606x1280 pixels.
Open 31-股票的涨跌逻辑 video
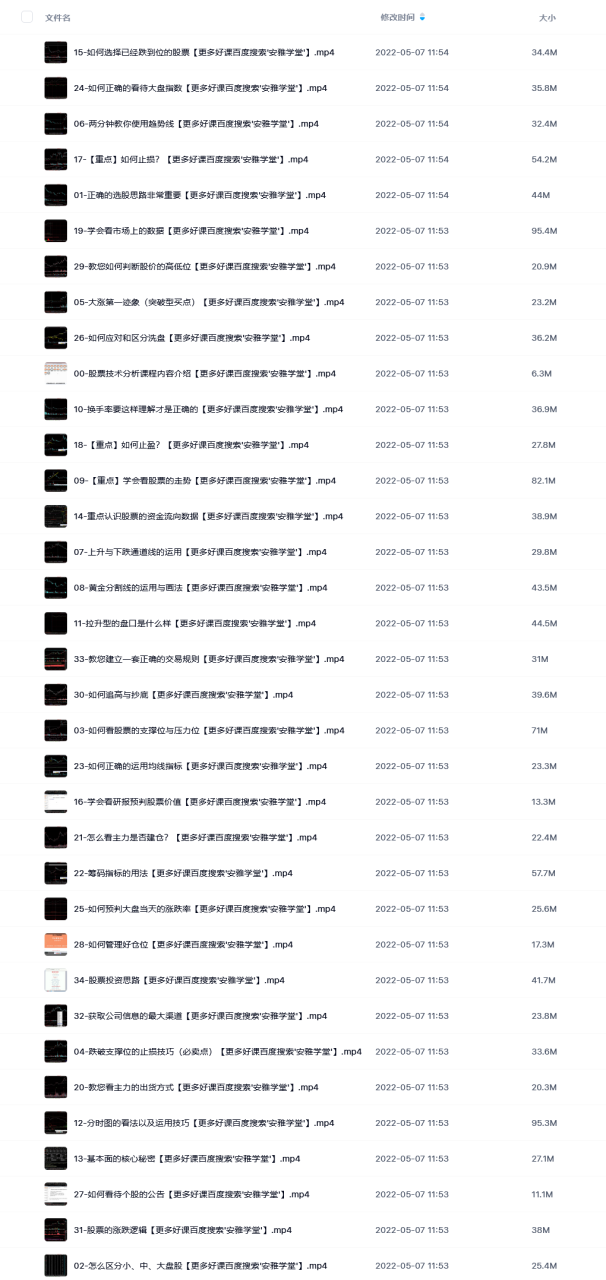pyautogui.click(x=182, y=1230)
